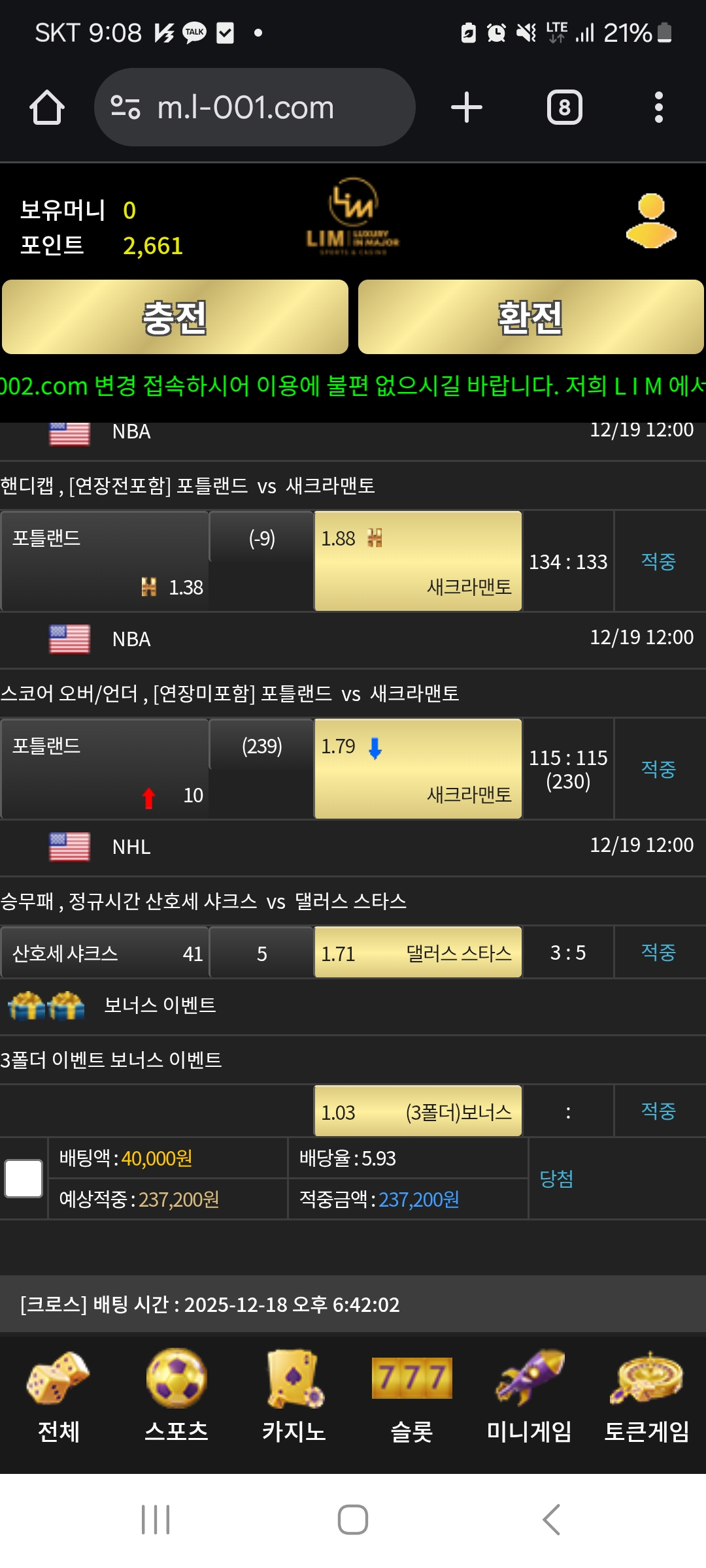
Task: Open the browser overflow menu
Action: click(x=658, y=107)
